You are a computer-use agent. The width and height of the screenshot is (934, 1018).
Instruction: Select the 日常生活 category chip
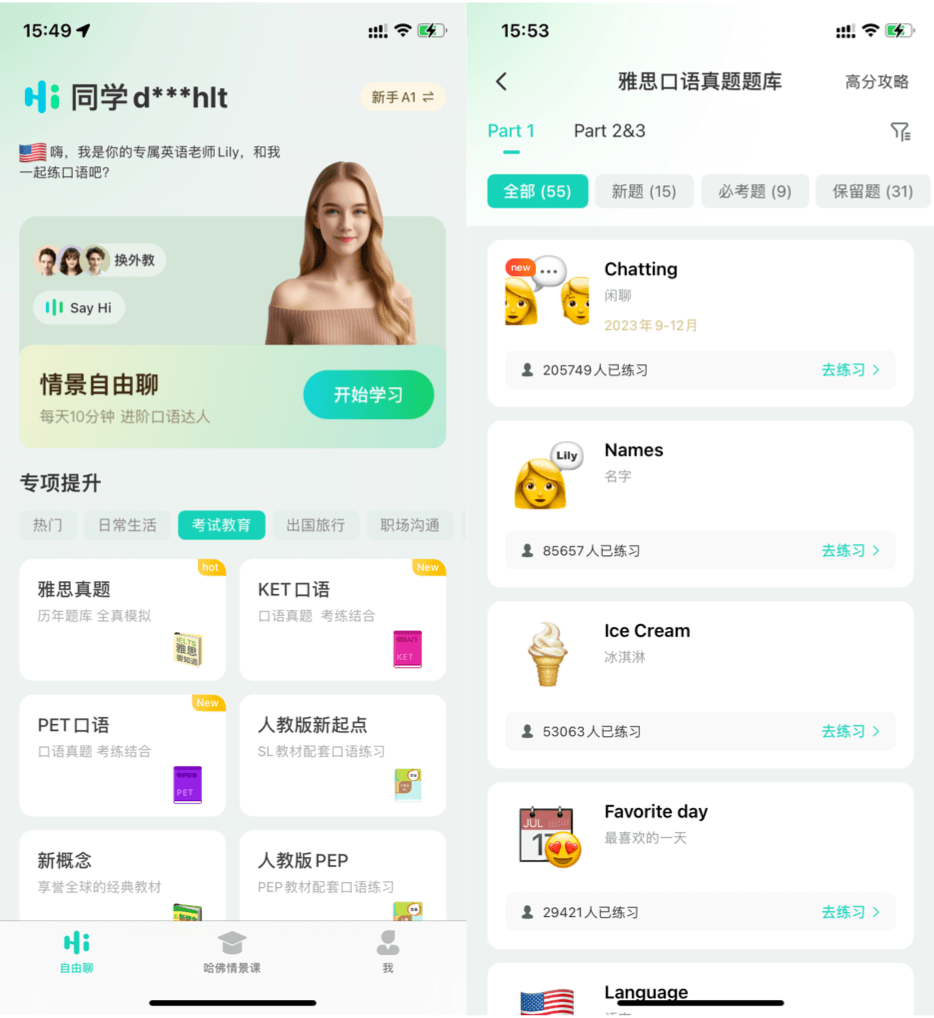127,525
